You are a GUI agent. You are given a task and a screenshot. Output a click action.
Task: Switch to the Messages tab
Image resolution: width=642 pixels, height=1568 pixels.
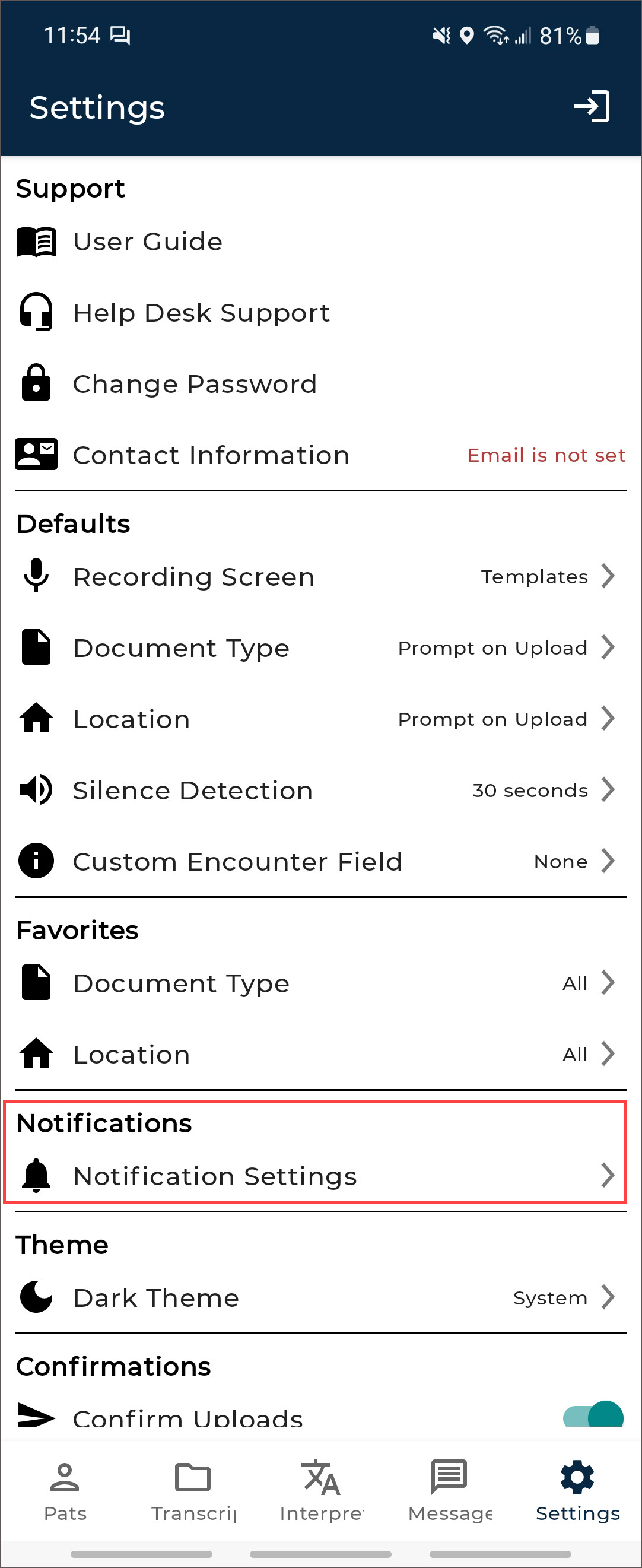449,1491
